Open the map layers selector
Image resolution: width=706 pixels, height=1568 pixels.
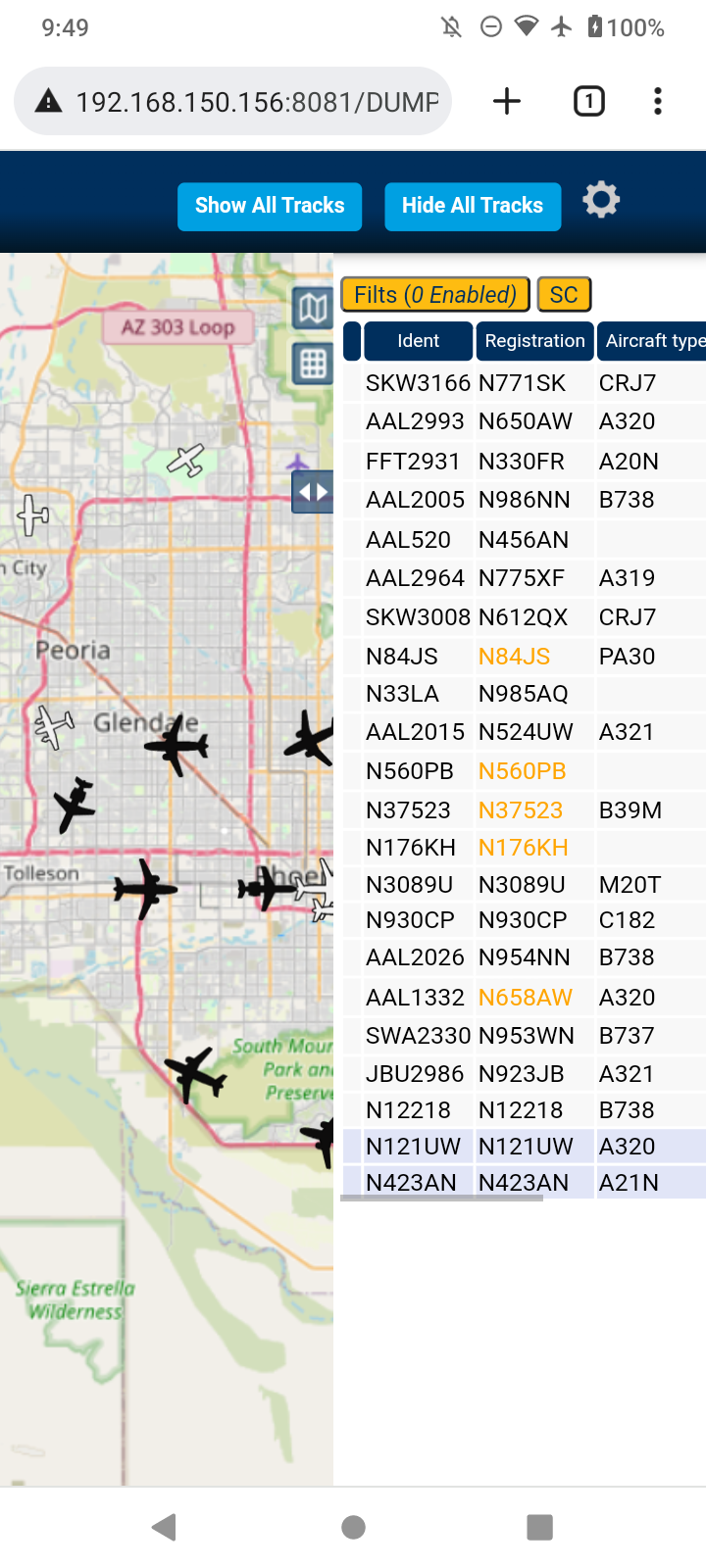point(313,309)
